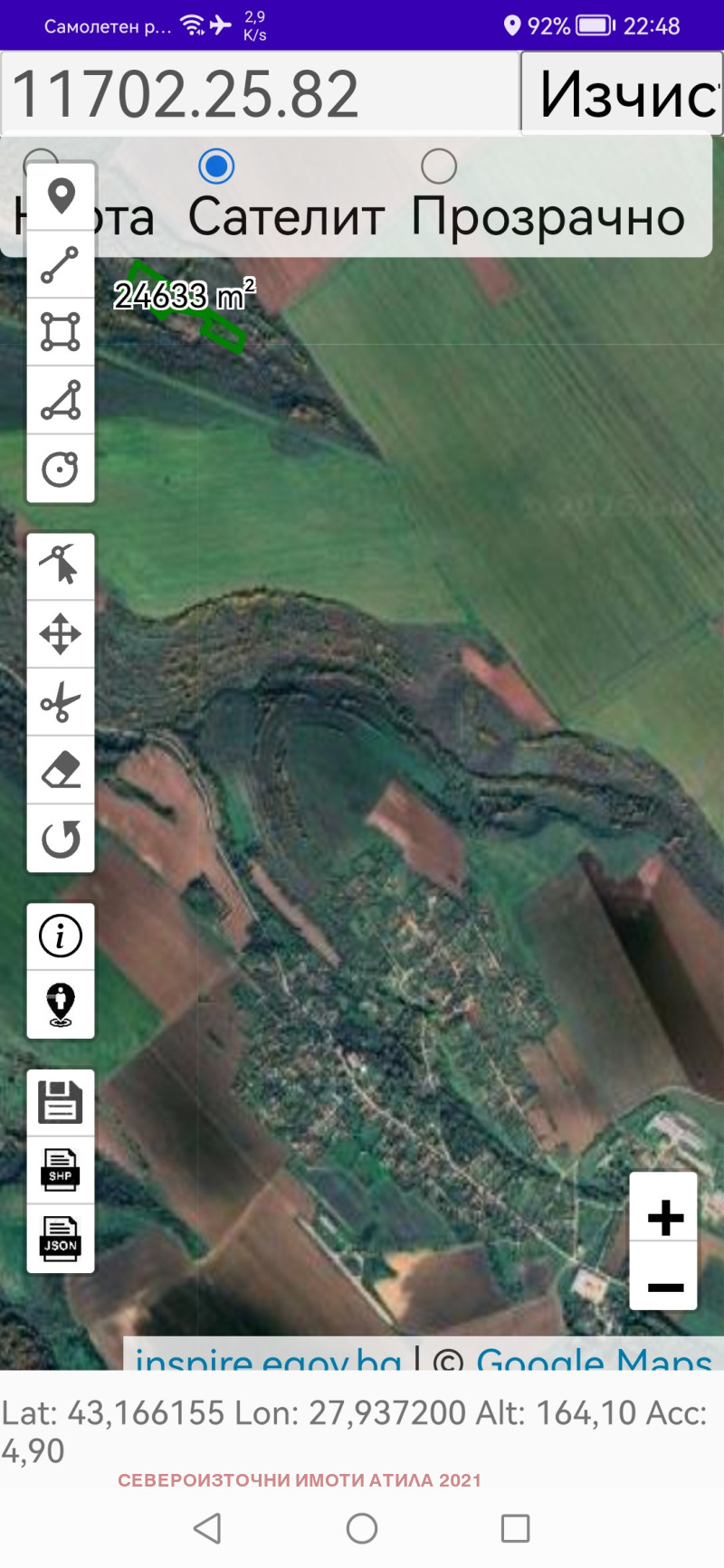Export drawing as SHP file
This screenshot has width=724, height=1568.
tap(61, 1171)
